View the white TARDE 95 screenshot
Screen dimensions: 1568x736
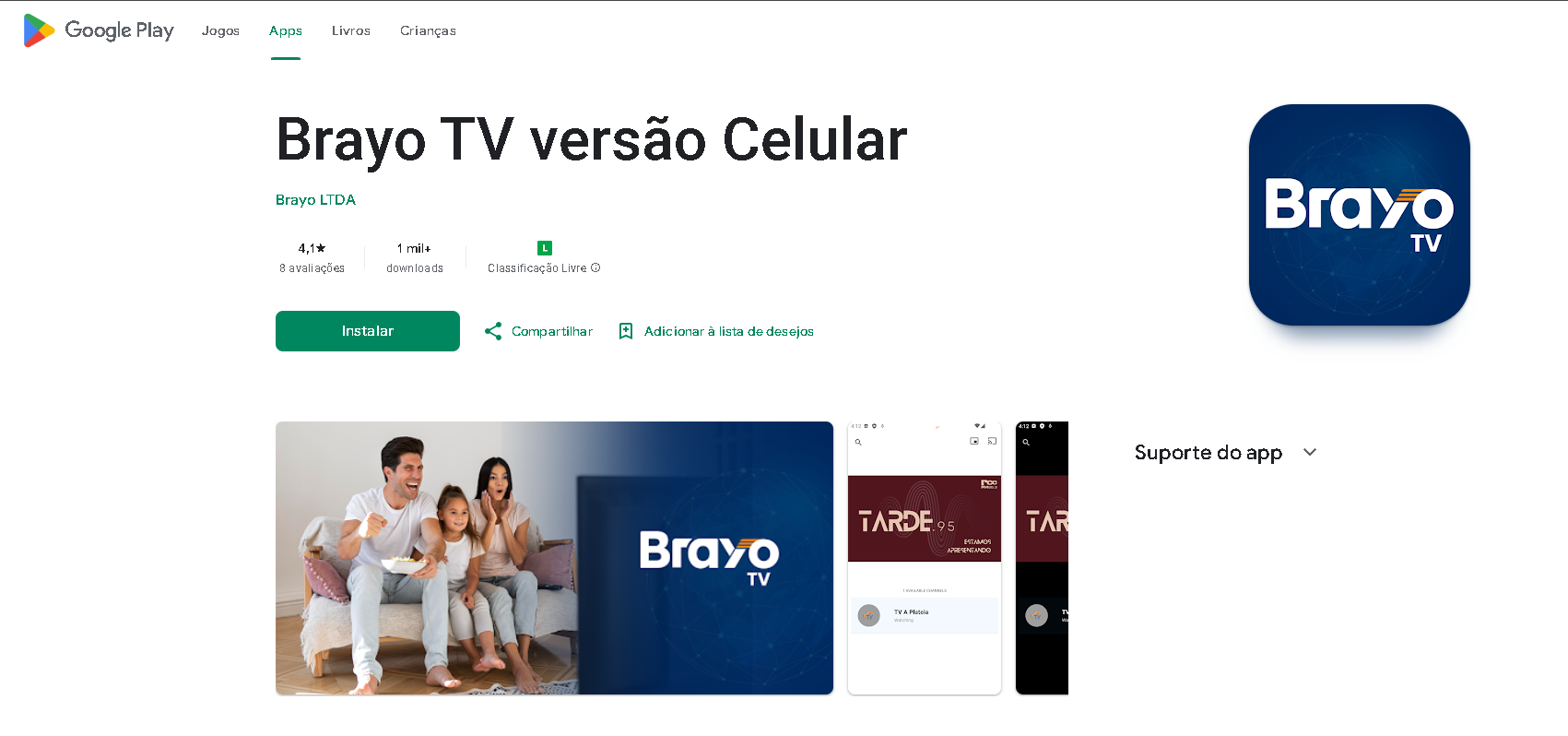[924, 558]
